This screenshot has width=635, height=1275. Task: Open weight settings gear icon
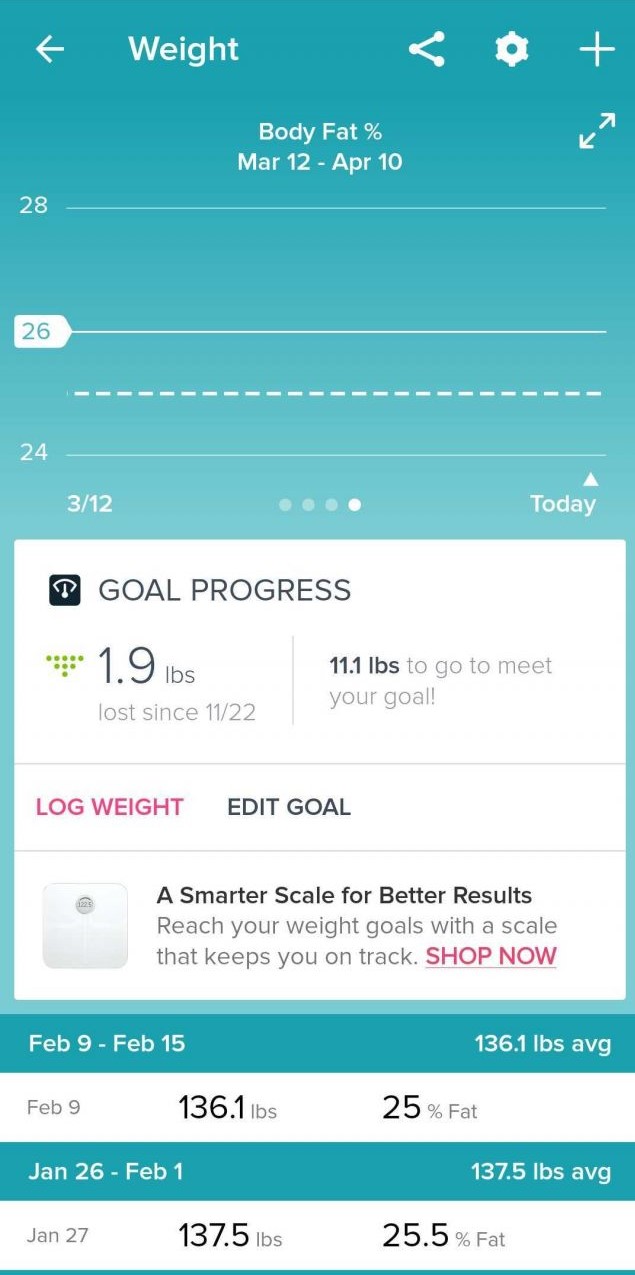(x=512, y=49)
